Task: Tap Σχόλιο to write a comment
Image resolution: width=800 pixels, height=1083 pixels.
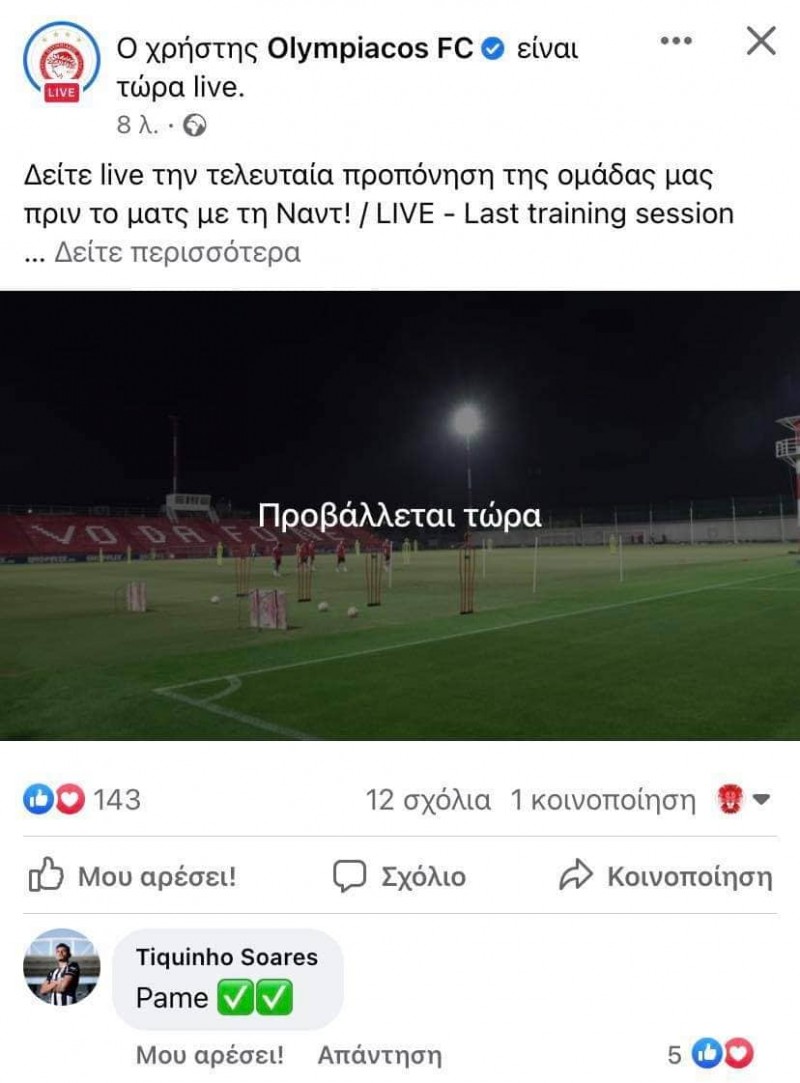Action: click(x=399, y=877)
